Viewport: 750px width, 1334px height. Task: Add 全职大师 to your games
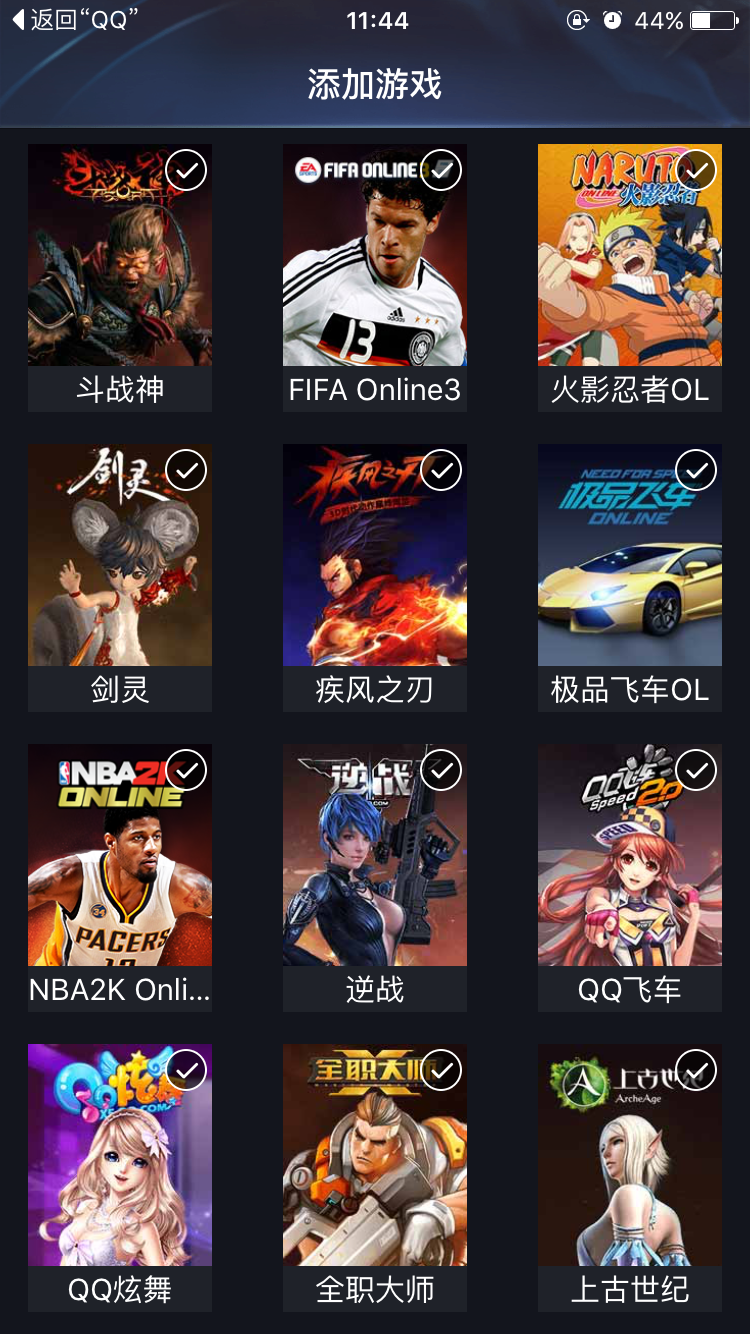374,1156
